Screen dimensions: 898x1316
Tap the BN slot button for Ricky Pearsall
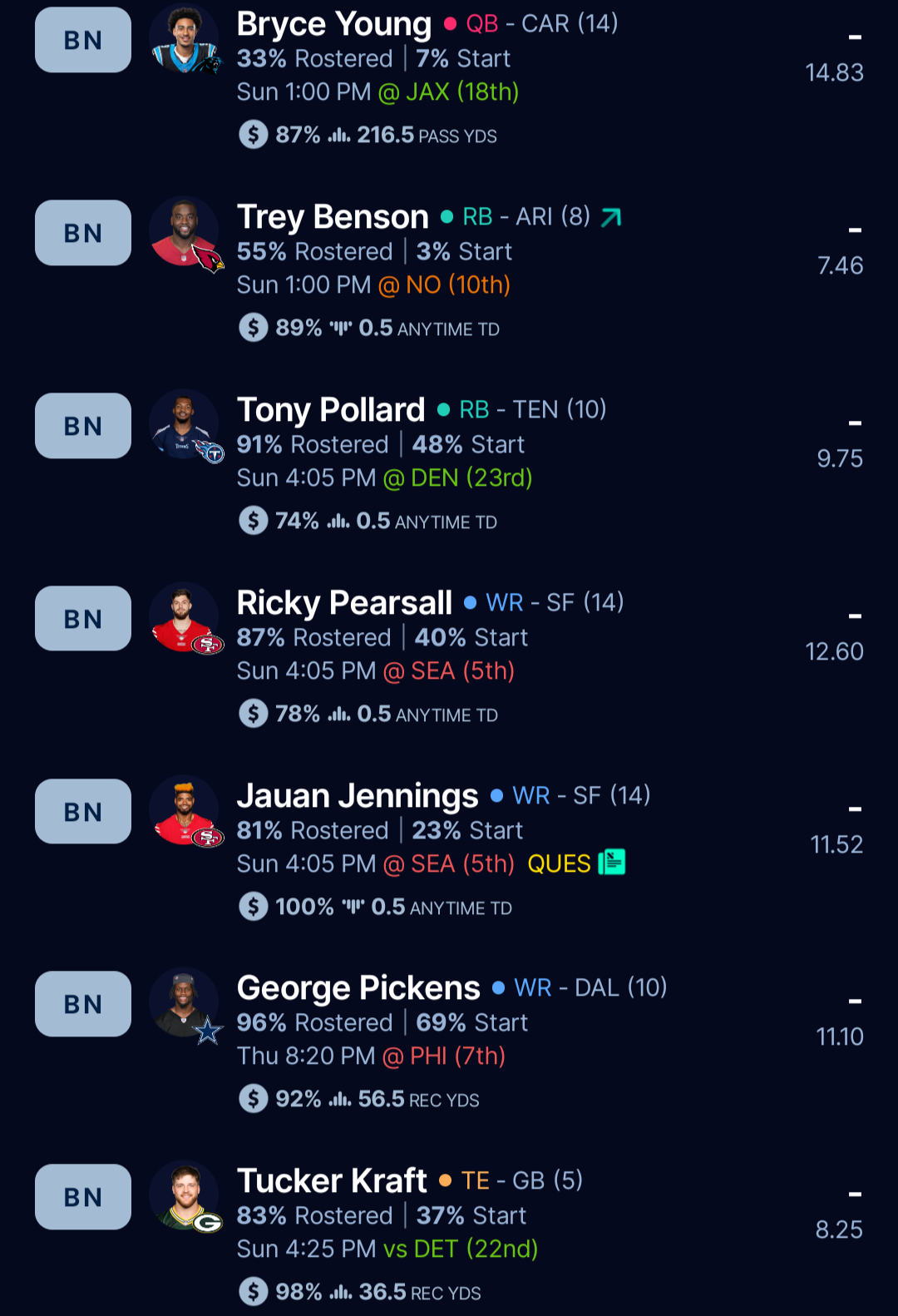click(x=83, y=619)
